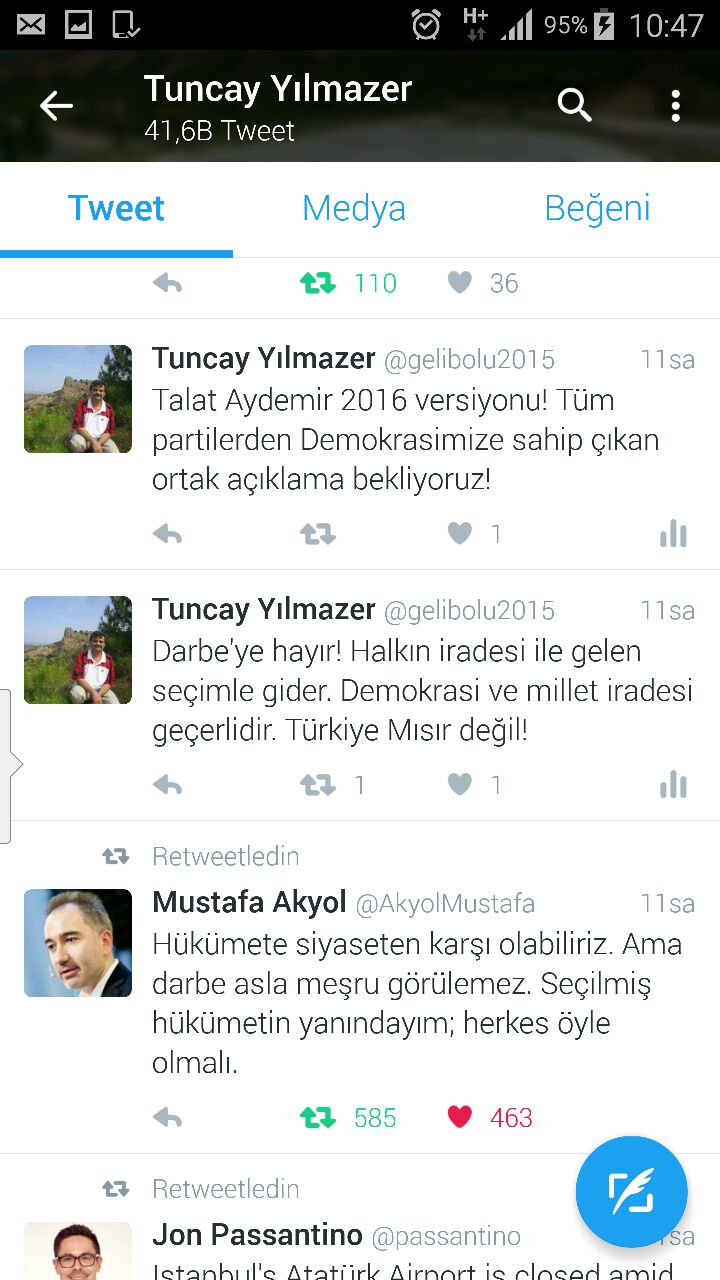Open search in the profile header
The height and width of the screenshot is (1280, 720).
click(x=574, y=105)
